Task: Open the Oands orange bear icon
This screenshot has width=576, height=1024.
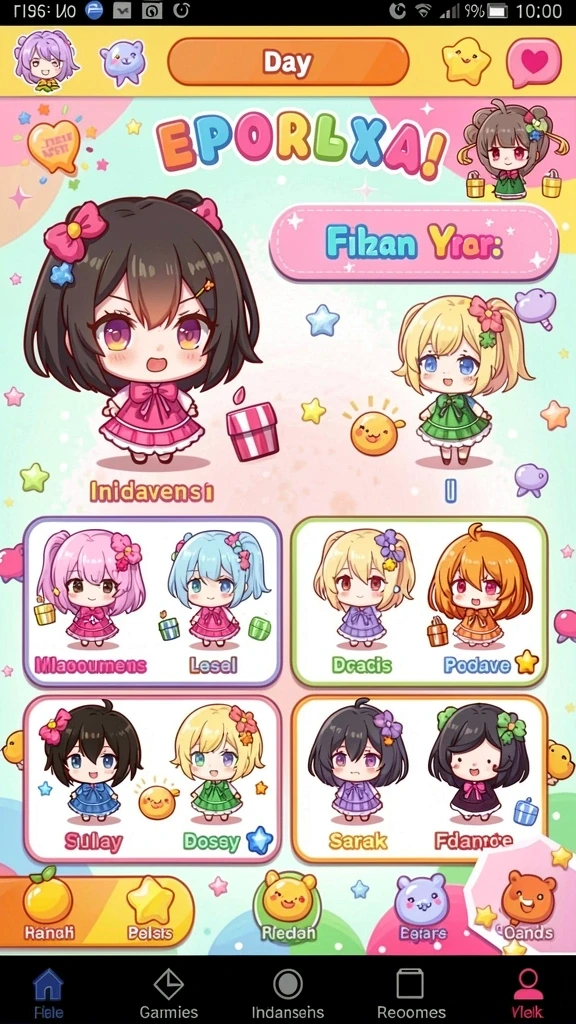Action: 528,908
